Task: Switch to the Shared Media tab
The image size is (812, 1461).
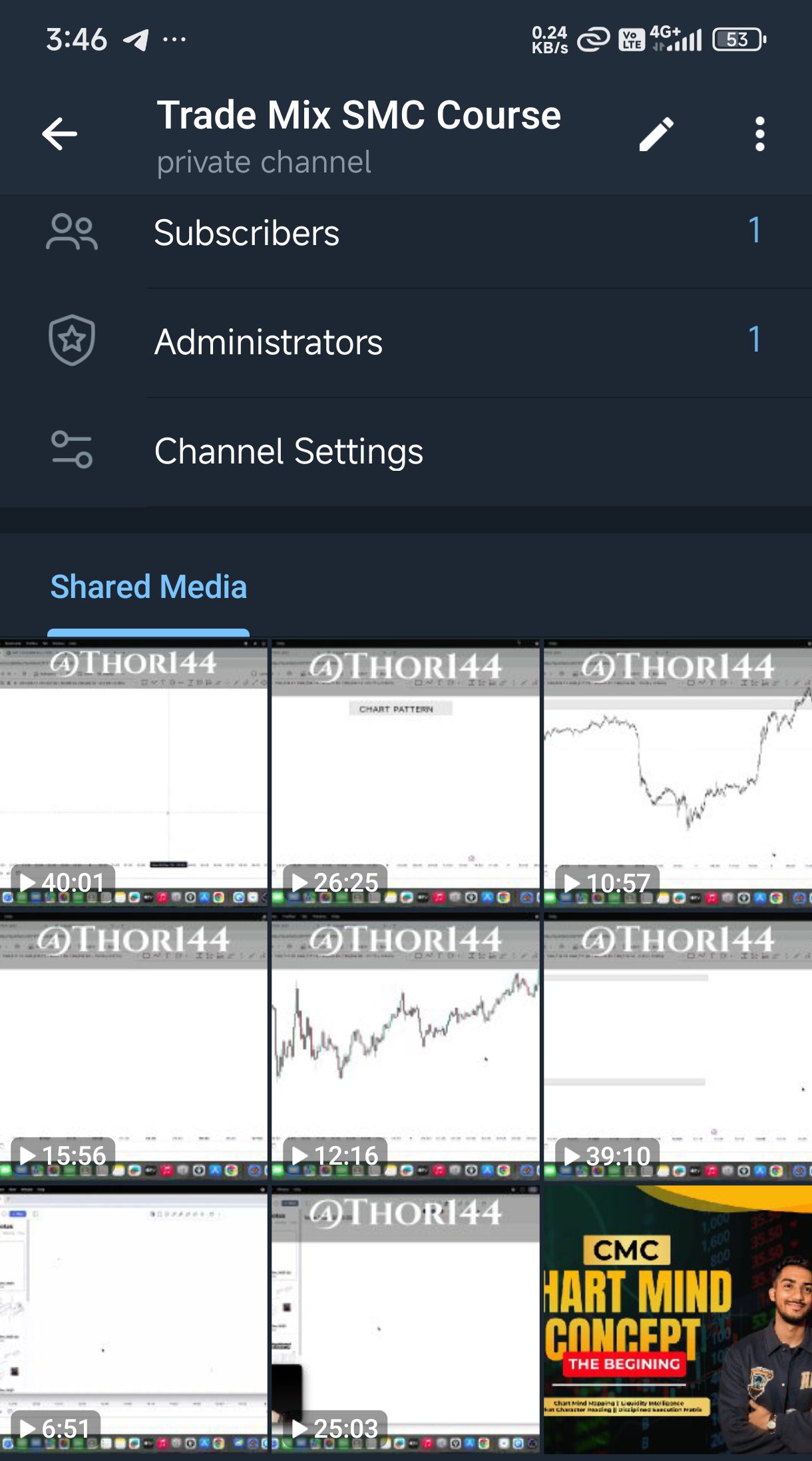Action: 148,586
